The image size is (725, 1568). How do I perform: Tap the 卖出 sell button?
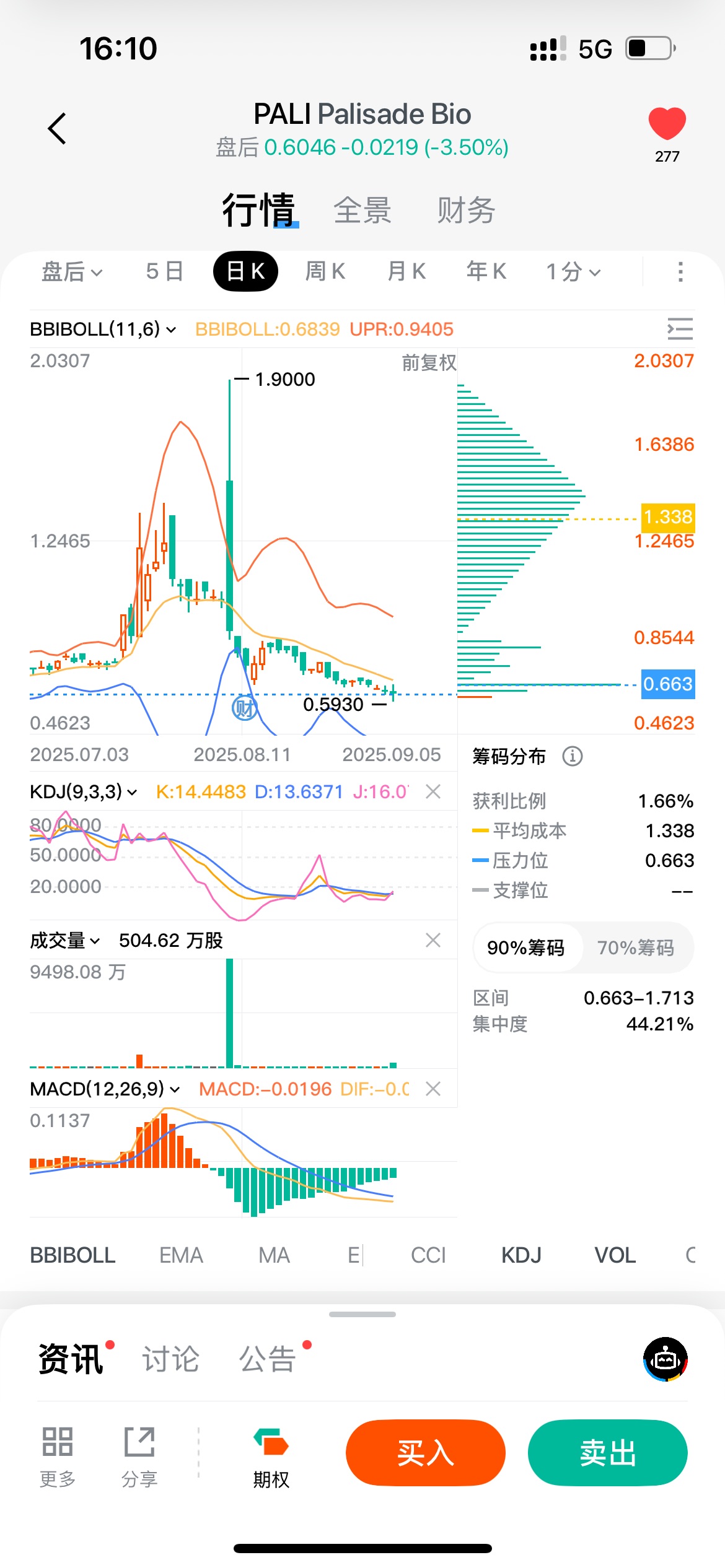coord(607,1453)
